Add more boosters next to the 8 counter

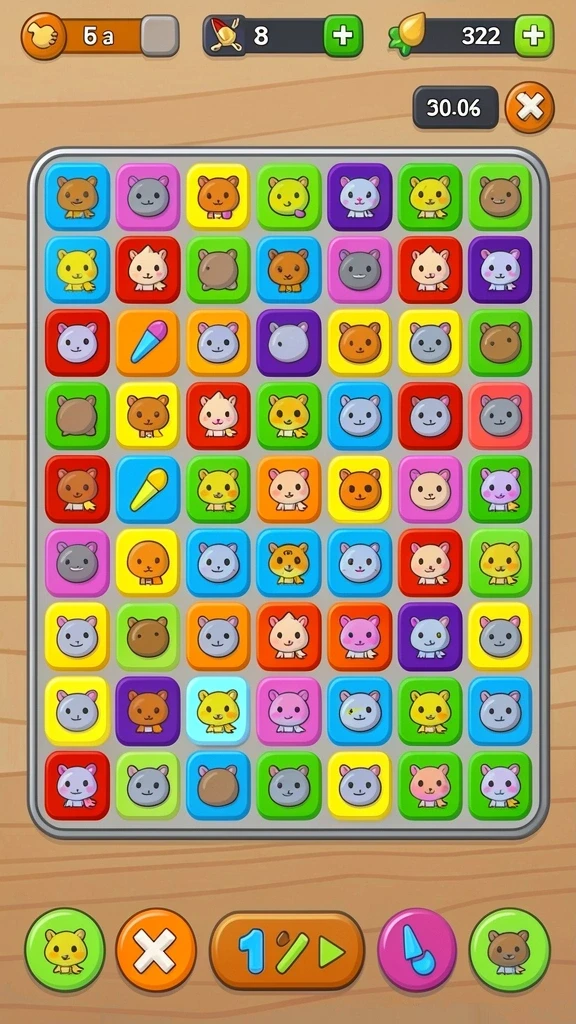tap(343, 36)
